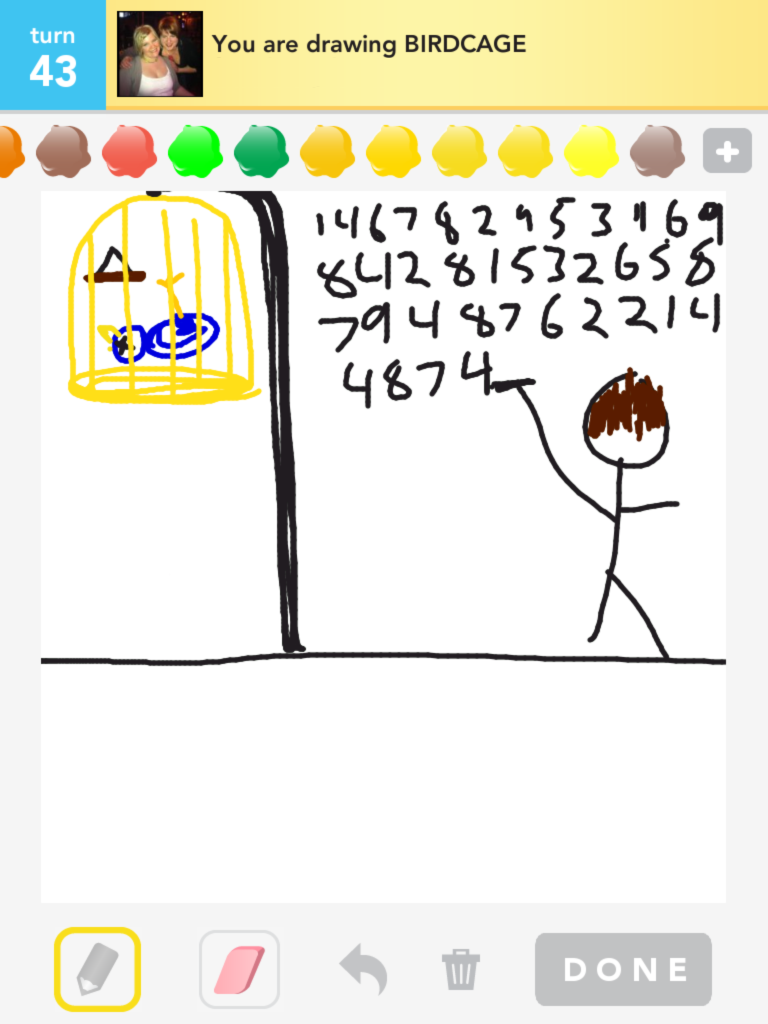
Task: Select the bright green color swatch
Action: pyautogui.click(x=194, y=151)
